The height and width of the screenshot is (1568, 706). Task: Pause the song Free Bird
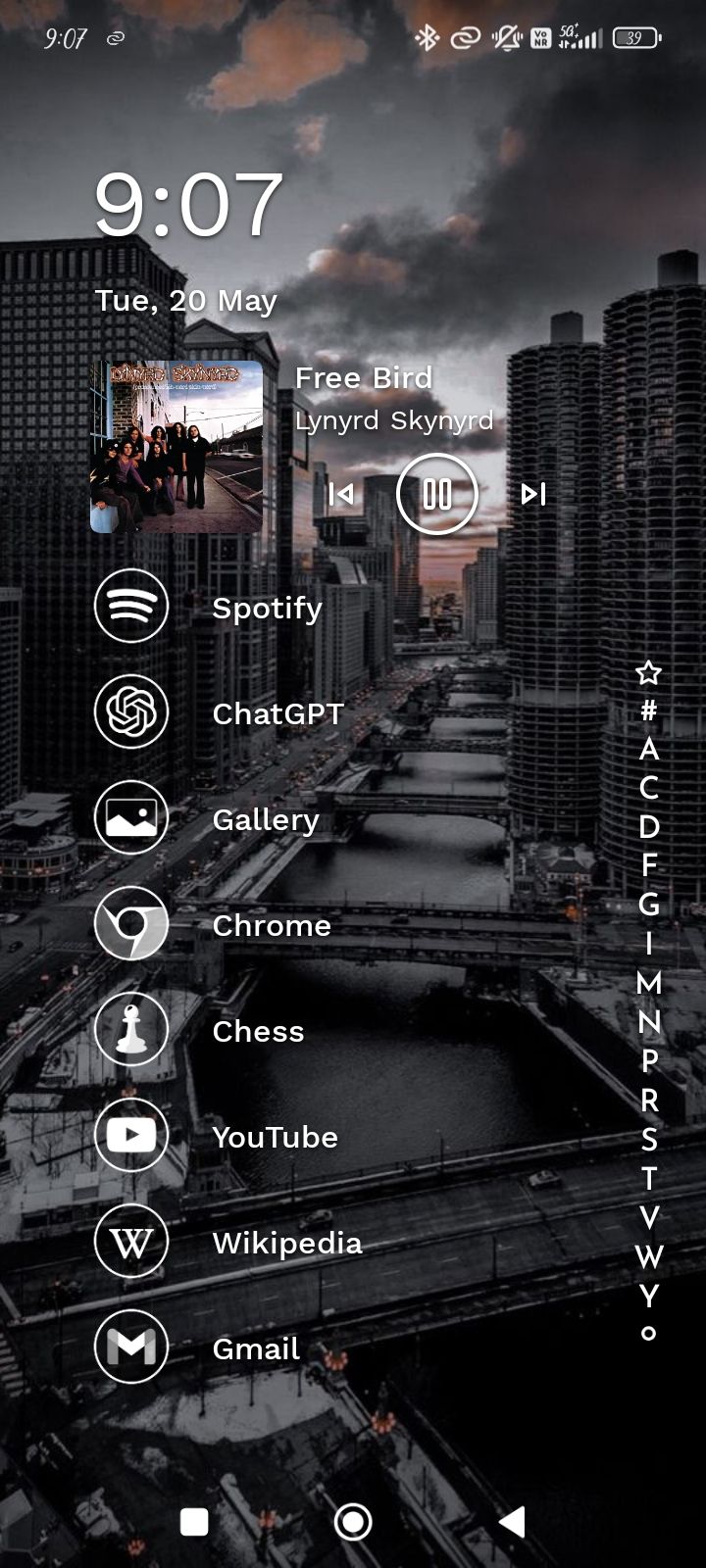tap(437, 494)
